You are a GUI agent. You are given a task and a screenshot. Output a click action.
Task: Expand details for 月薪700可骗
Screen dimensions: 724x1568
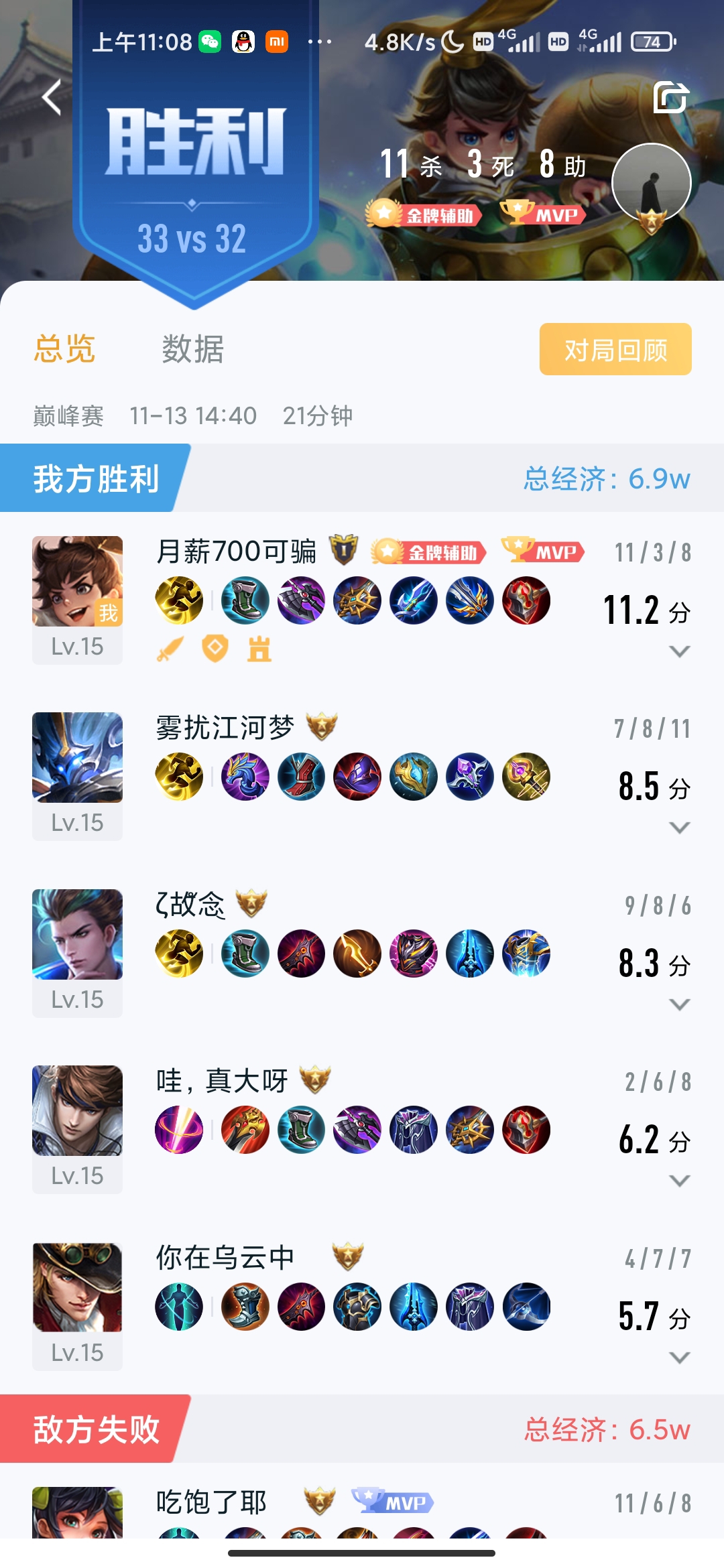point(679,651)
